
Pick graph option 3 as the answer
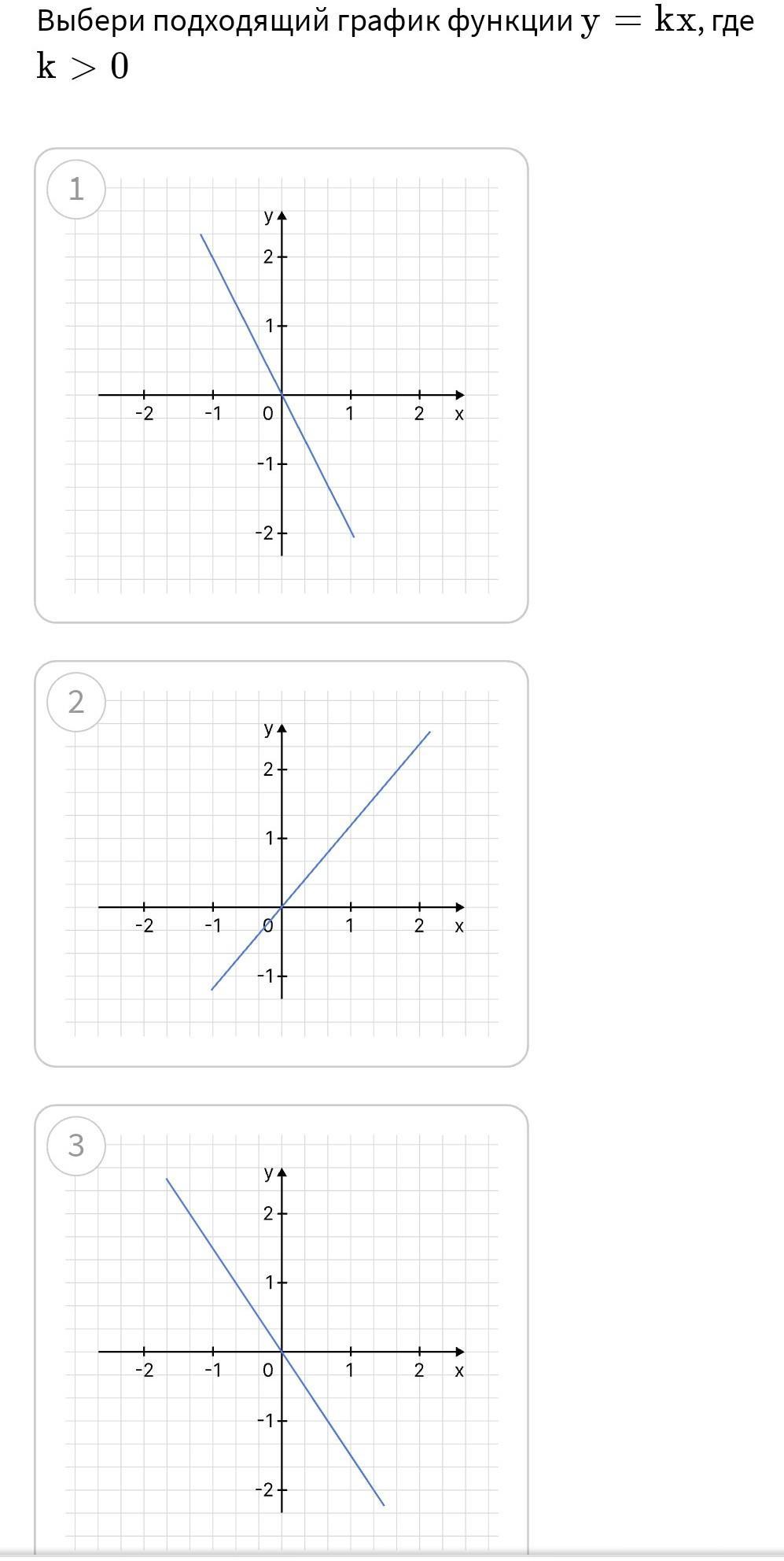coord(281,1330)
